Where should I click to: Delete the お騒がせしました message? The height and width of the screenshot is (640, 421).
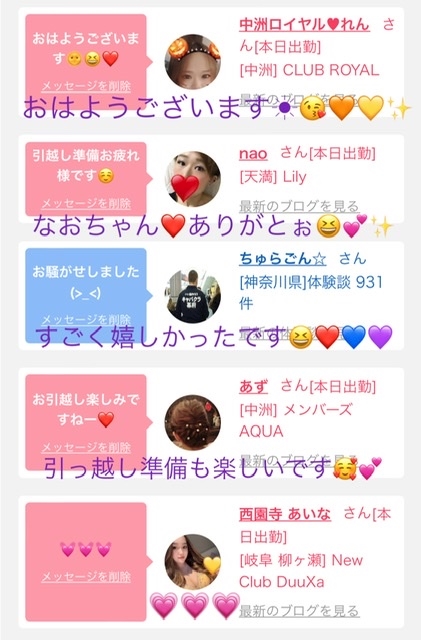pyautogui.click(x=86, y=319)
